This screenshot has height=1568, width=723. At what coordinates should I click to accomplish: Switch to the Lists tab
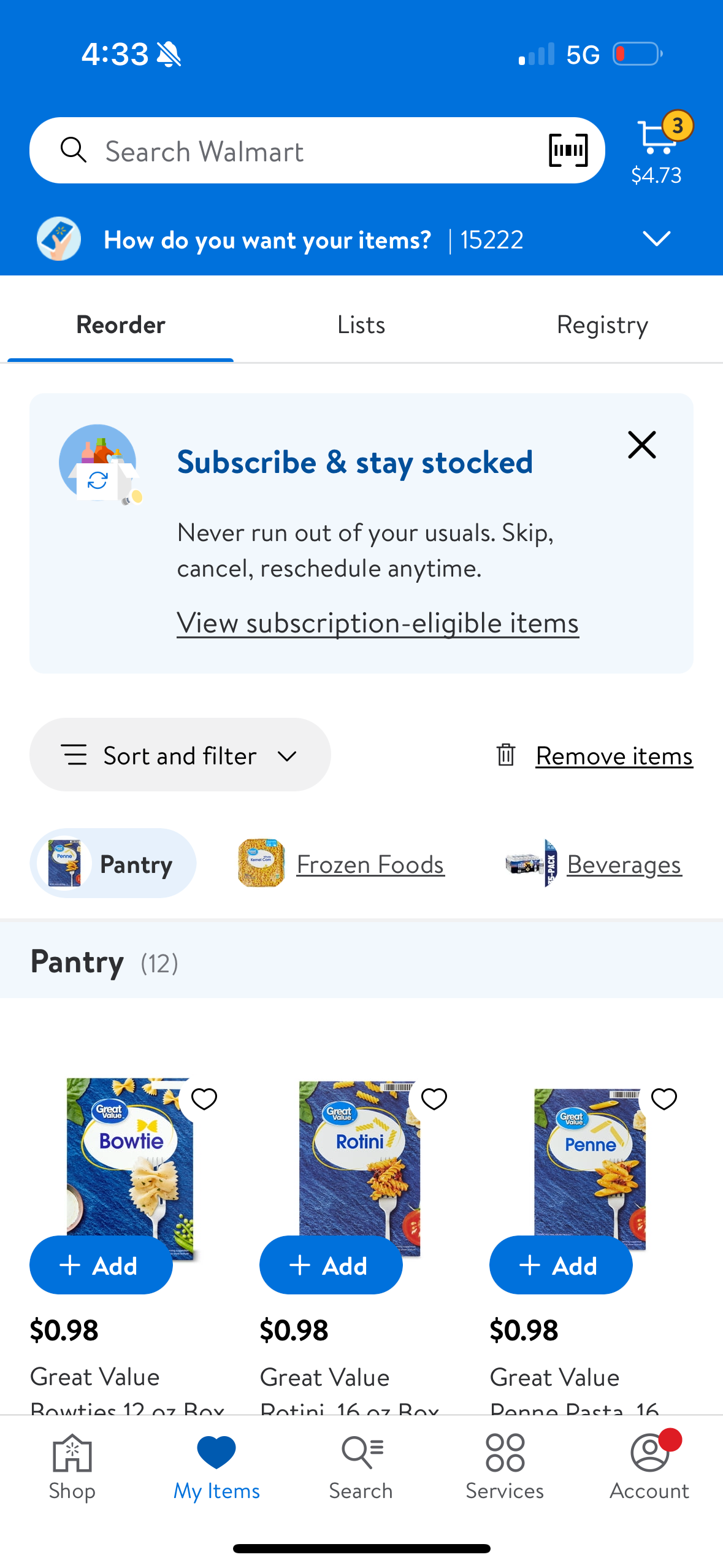pyautogui.click(x=361, y=325)
